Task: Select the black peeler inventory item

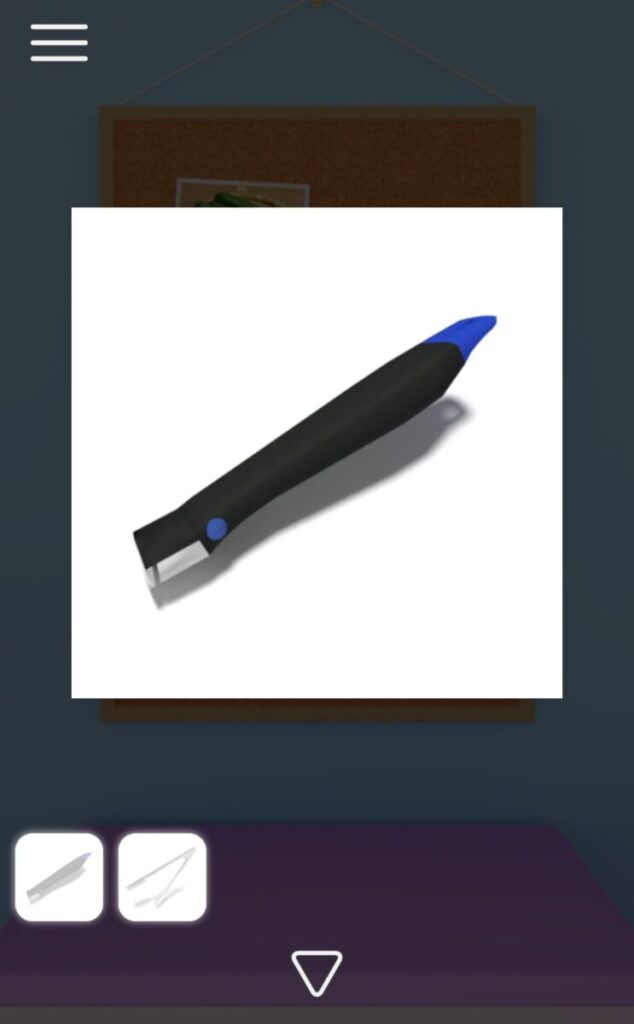Action: [59, 877]
